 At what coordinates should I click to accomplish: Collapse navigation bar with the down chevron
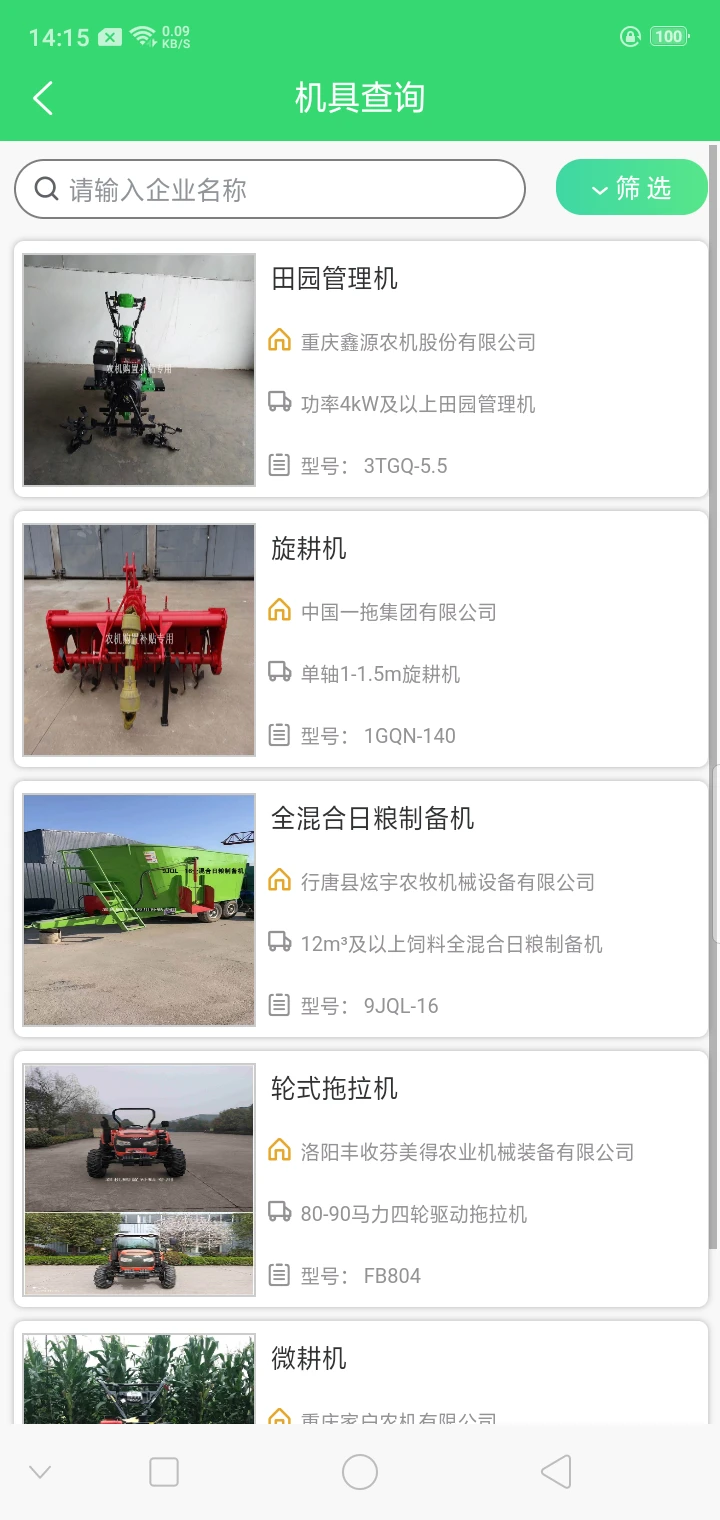tap(39, 1471)
